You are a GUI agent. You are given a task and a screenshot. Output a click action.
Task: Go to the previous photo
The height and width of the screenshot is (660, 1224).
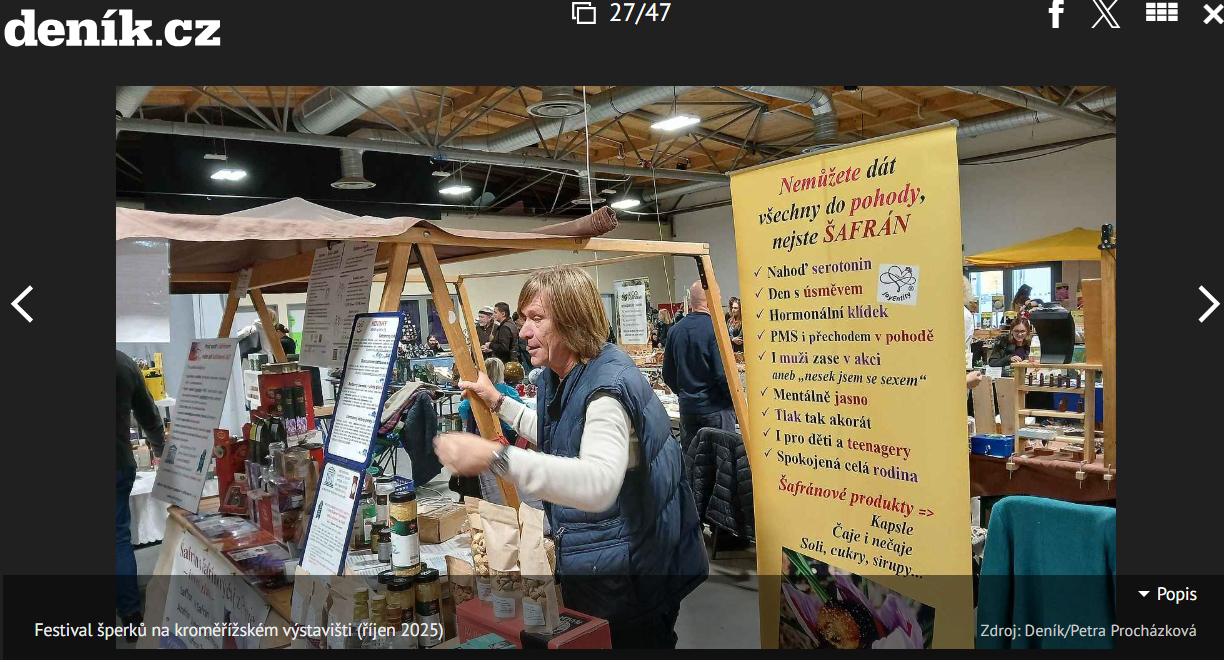22,304
